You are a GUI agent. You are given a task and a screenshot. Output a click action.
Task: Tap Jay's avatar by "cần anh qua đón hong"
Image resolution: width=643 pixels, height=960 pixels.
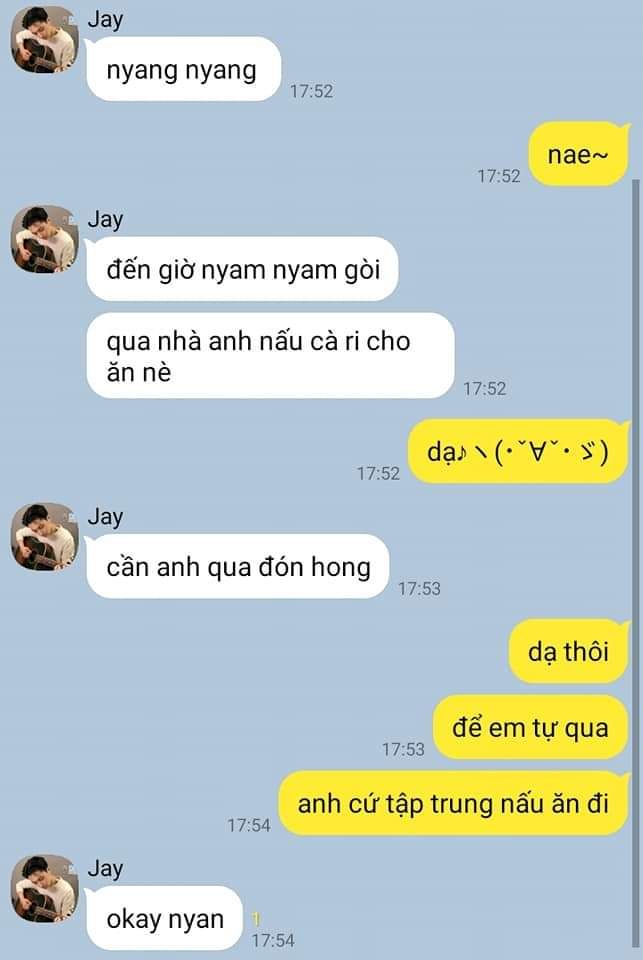44,537
